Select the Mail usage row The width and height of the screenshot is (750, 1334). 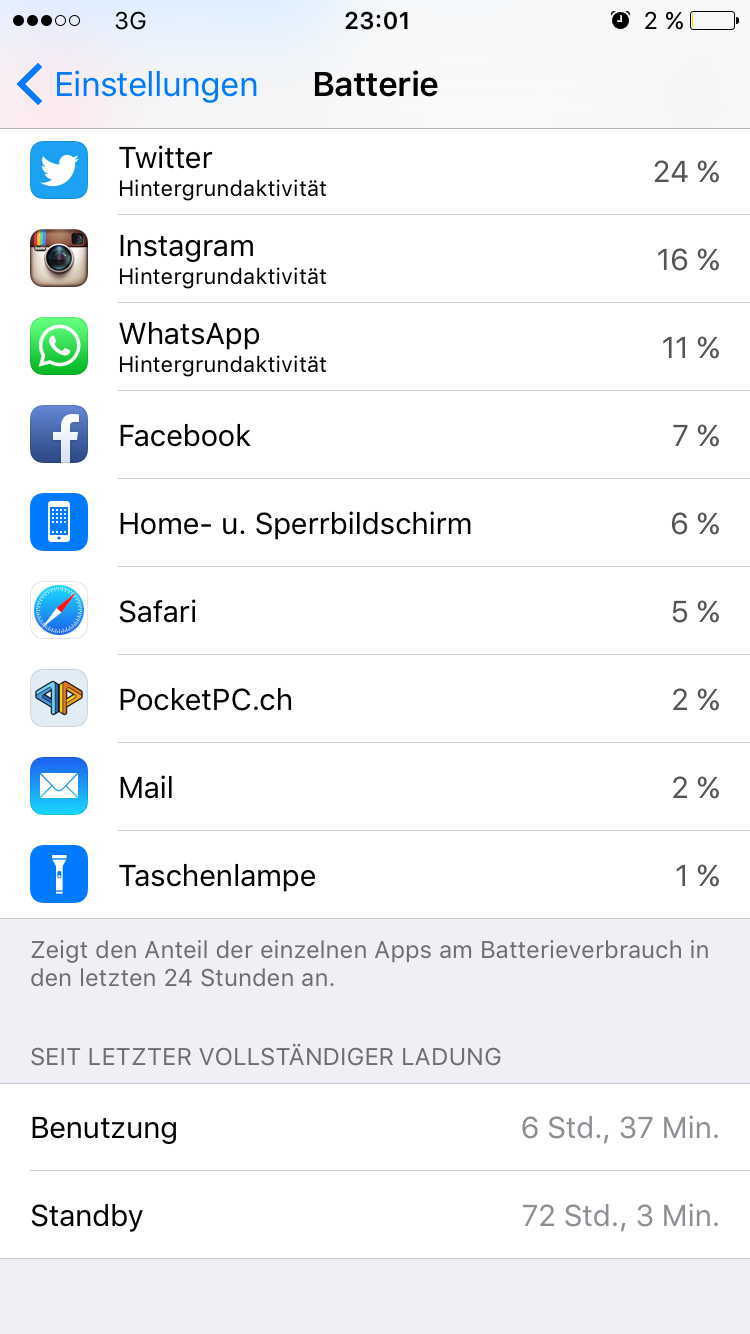point(375,787)
